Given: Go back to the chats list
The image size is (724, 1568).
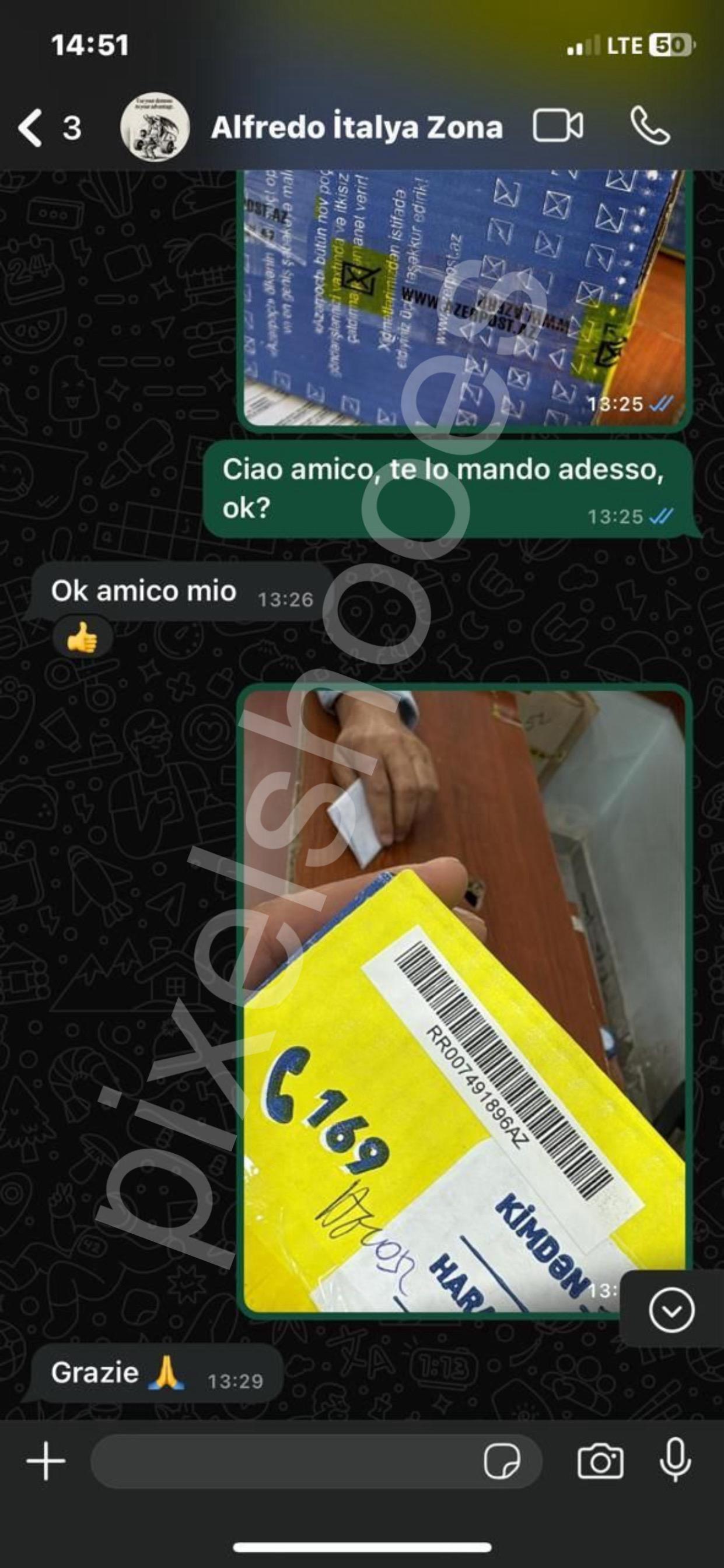Looking at the screenshot, I should [30, 128].
